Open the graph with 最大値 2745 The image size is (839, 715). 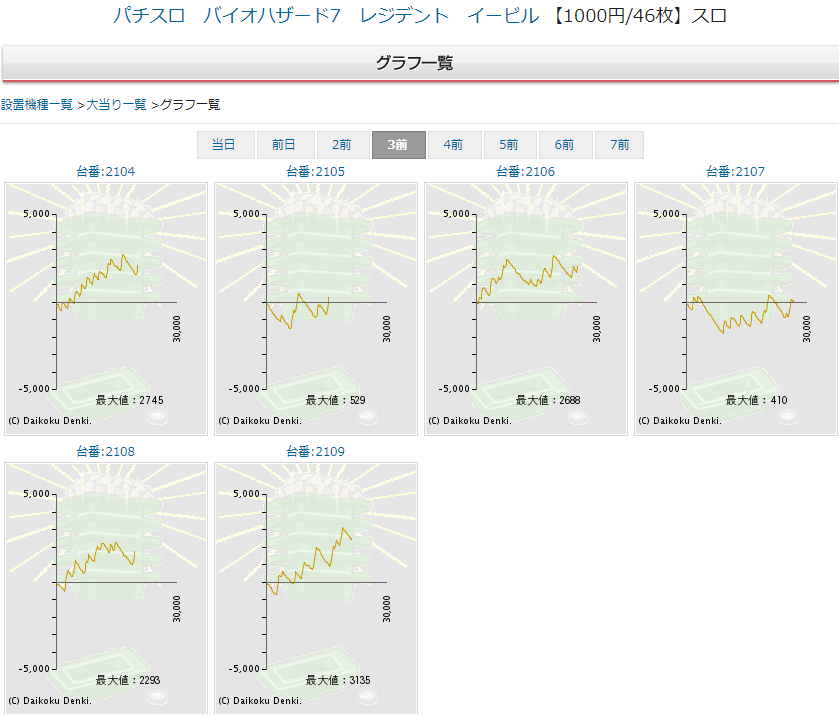tap(106, 308)
